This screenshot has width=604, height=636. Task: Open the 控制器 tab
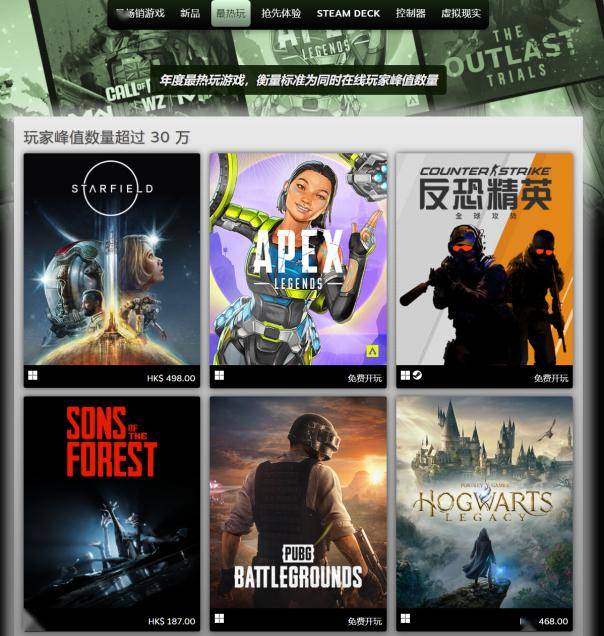pyautogui.click(x=410, y=14)
